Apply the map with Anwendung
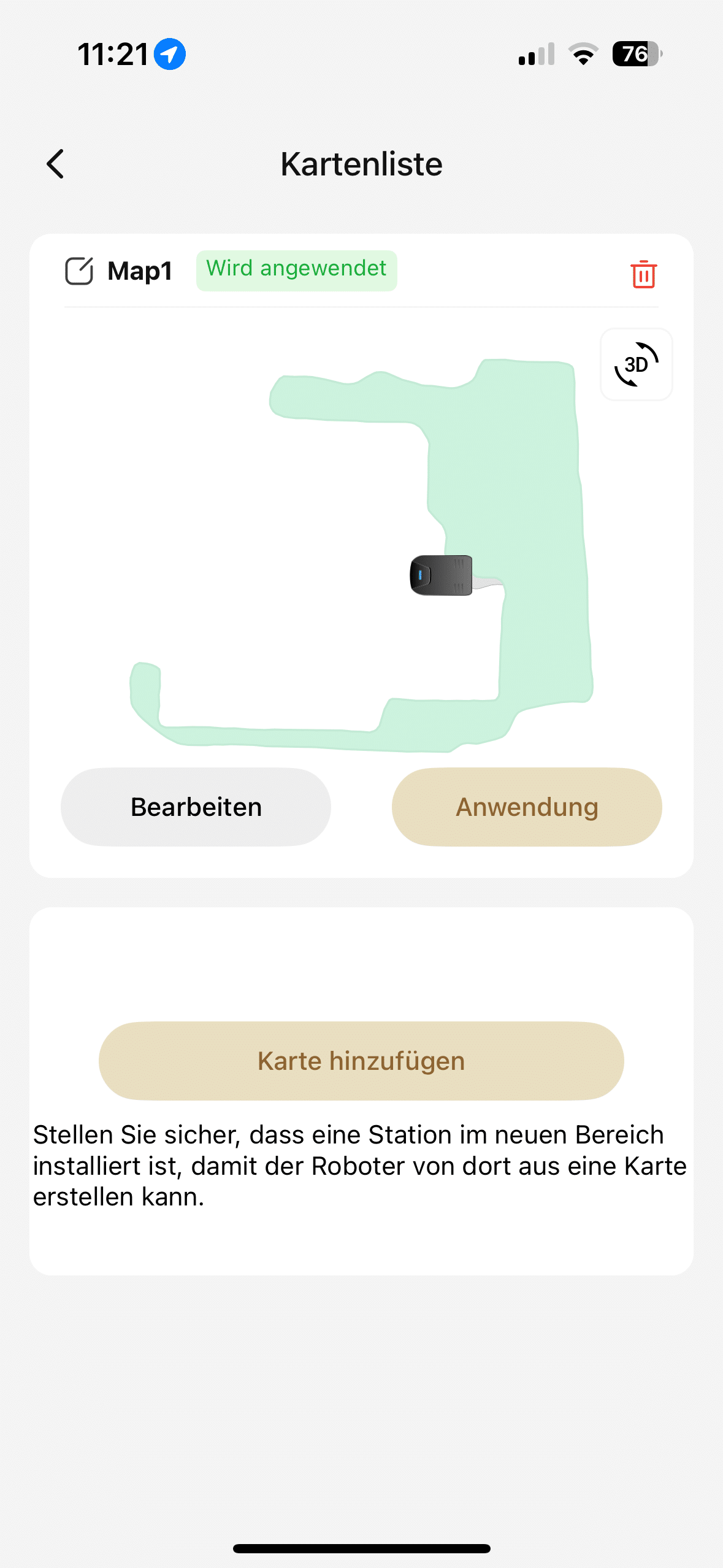This screenshot has height=1568, width=723. pos(527,807)
